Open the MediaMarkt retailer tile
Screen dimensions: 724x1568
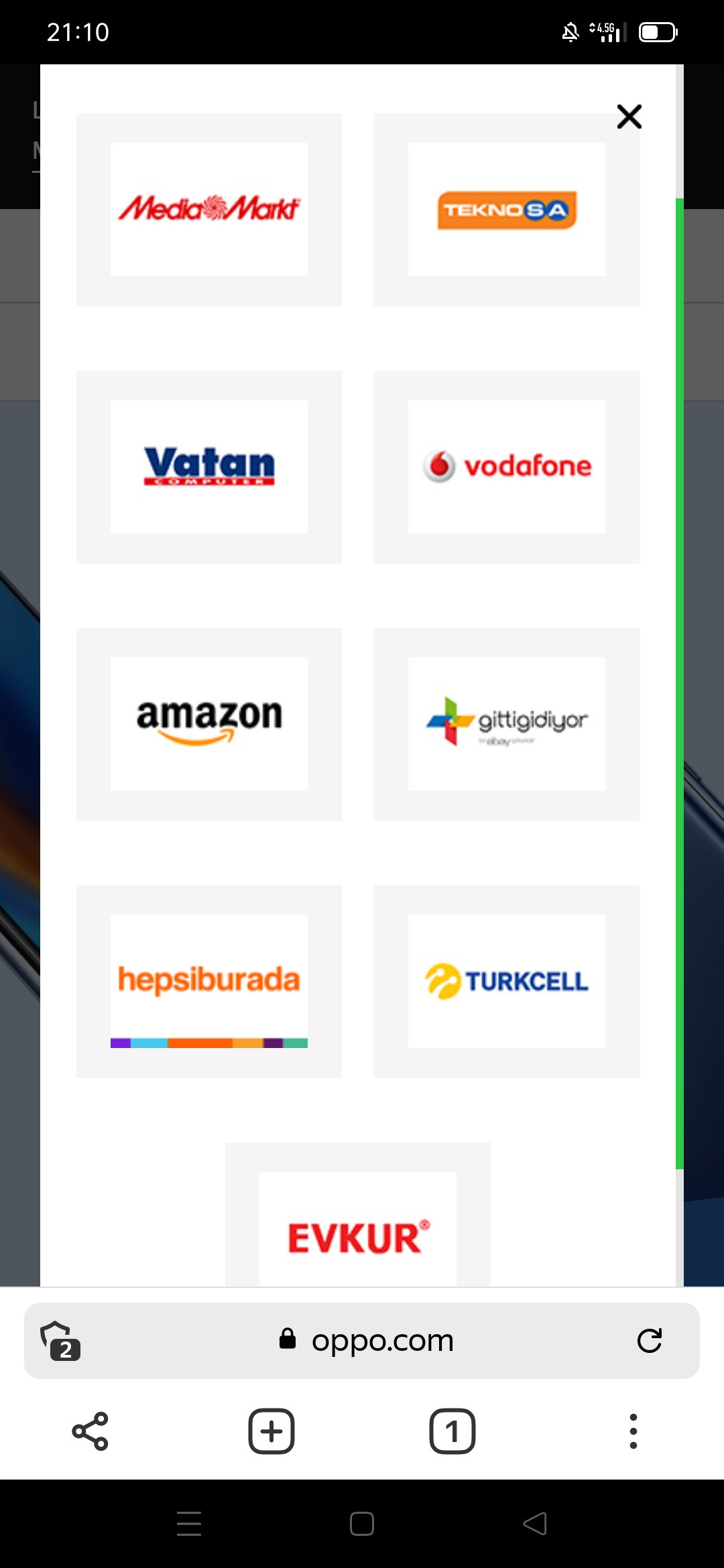point(209,210)
